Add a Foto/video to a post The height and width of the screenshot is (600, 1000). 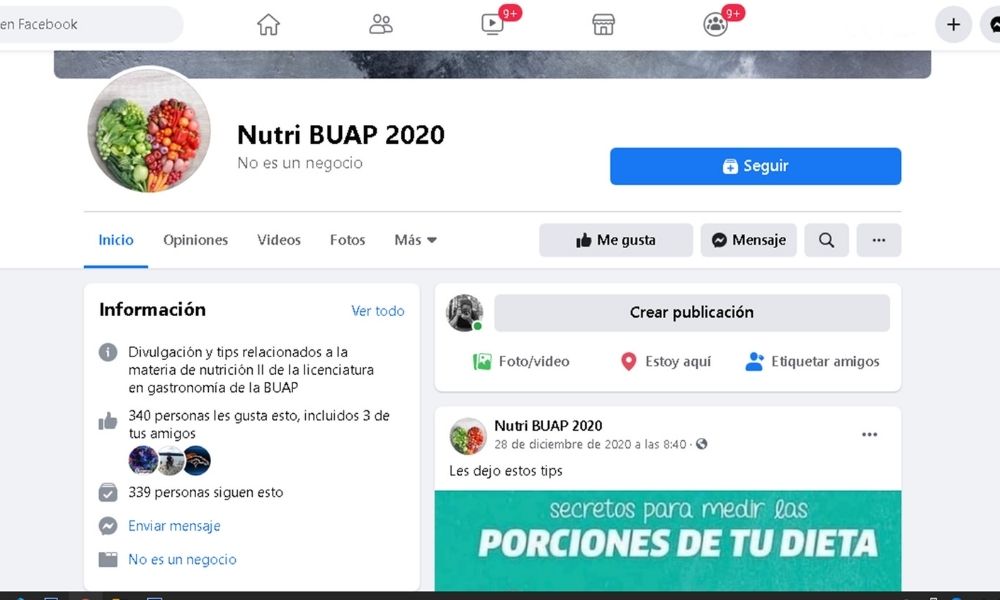[x=521, y=361]
